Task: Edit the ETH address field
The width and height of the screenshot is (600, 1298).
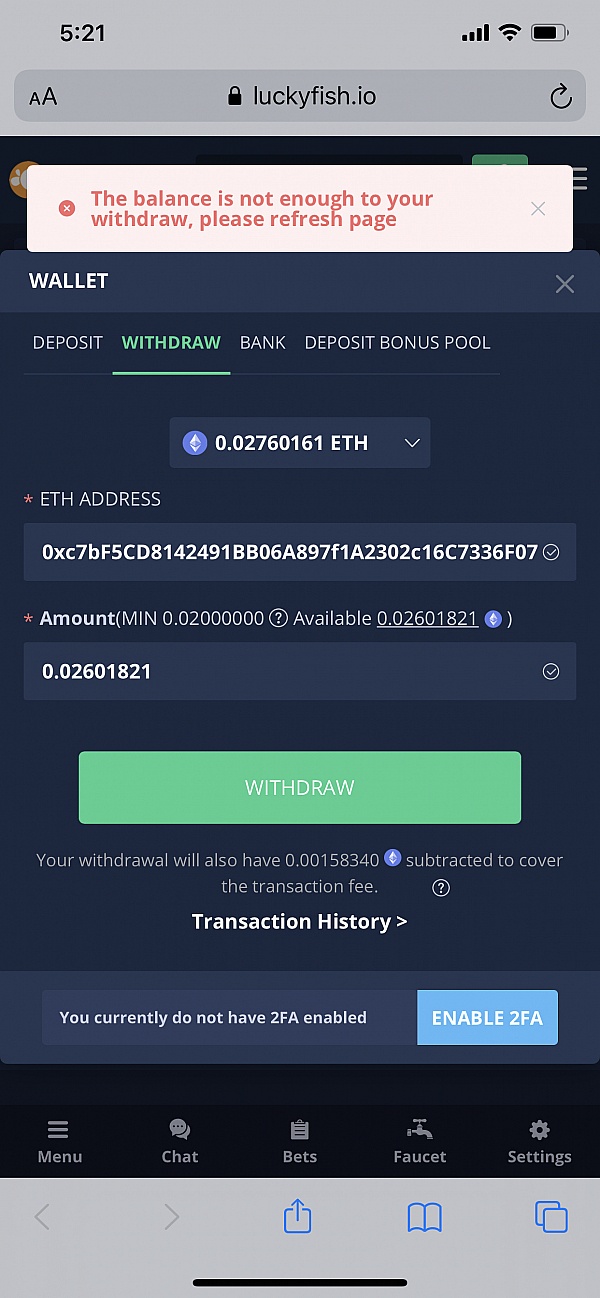Action: click(300, 551)
